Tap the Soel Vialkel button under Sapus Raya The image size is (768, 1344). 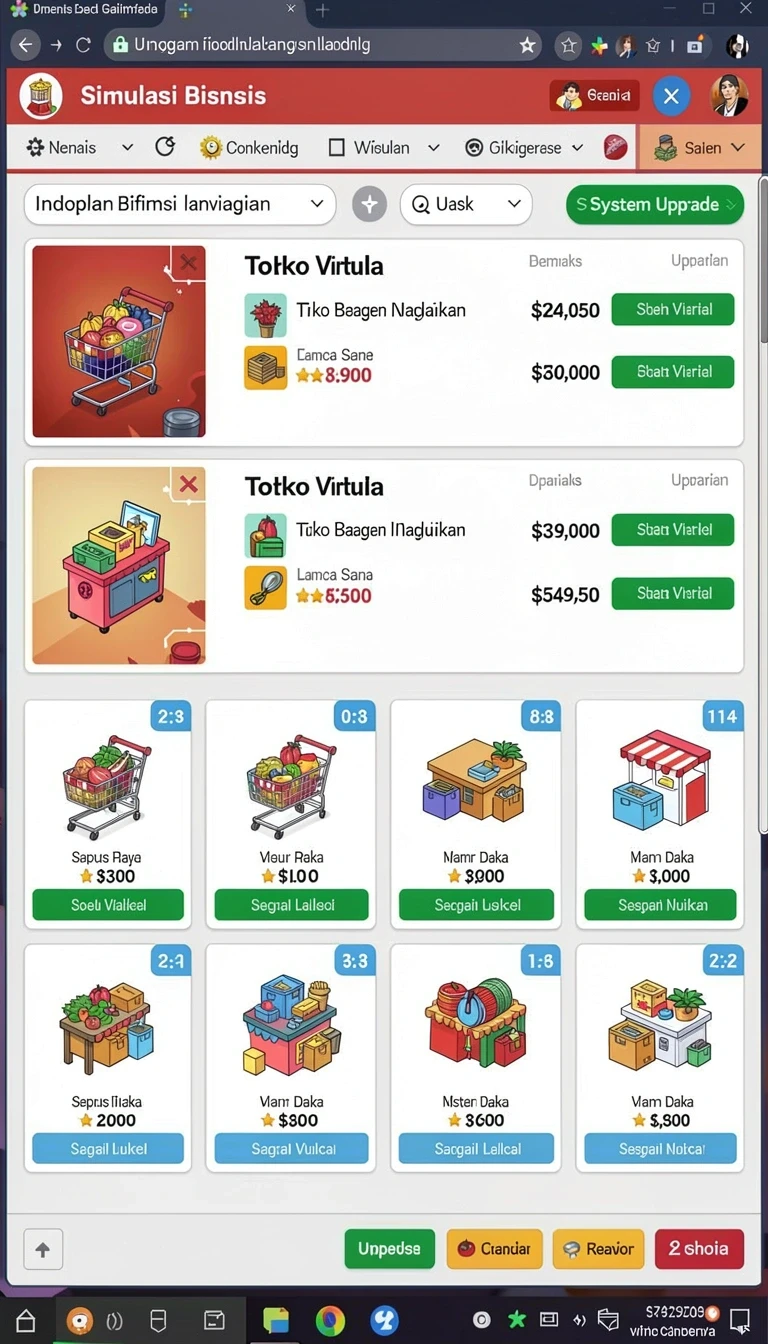click(108, 905)
